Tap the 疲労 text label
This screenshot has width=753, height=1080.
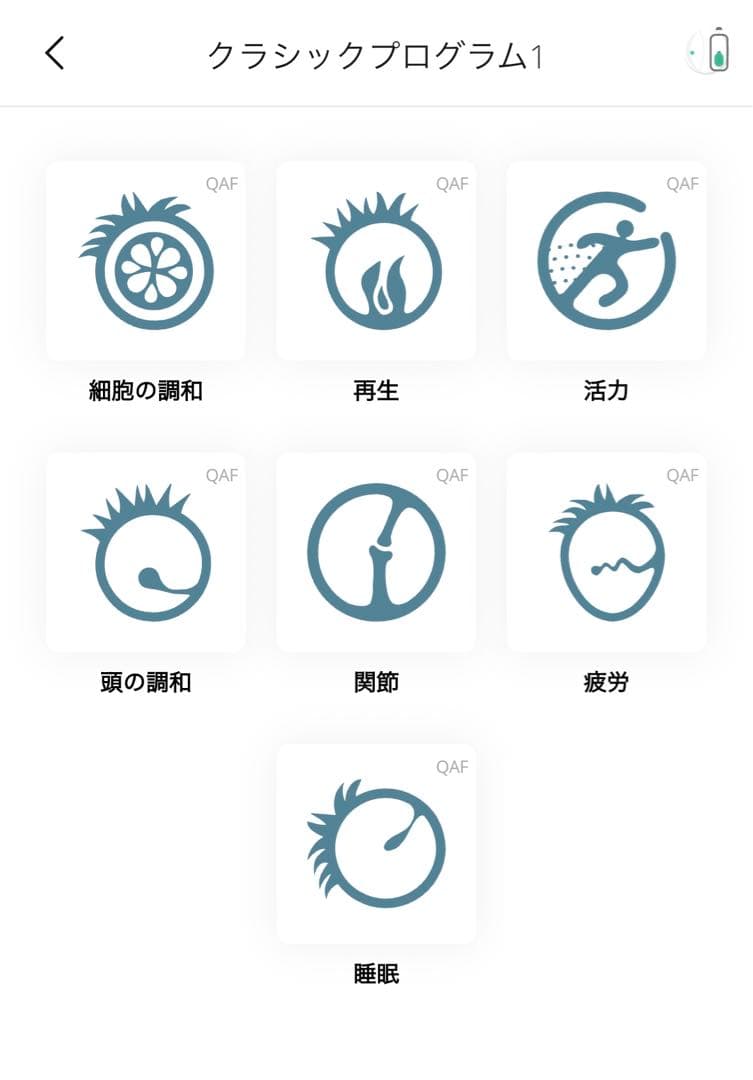(x=606, y=683)
